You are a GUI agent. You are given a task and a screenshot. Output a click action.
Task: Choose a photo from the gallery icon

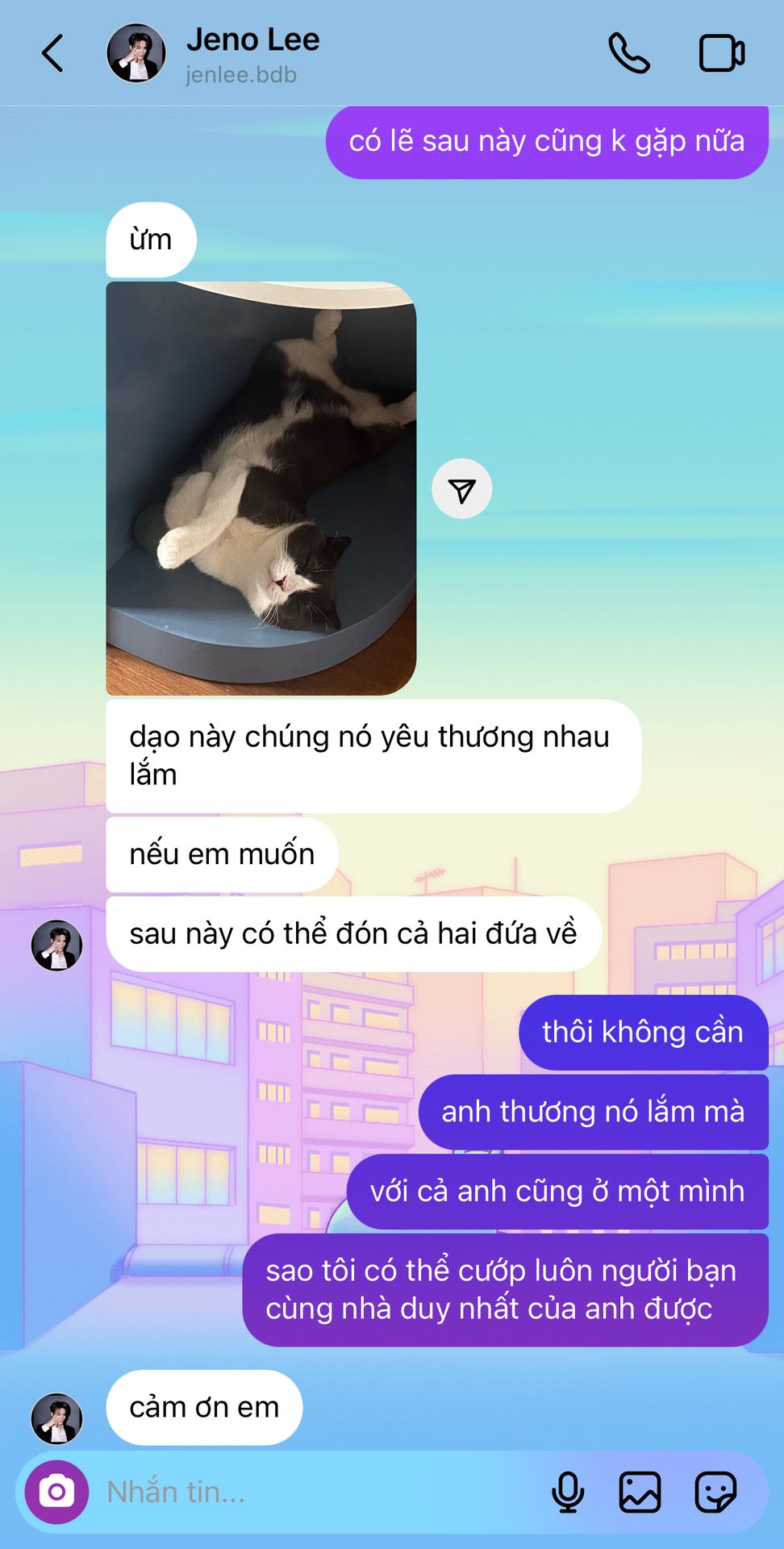tap(640, 1492)
